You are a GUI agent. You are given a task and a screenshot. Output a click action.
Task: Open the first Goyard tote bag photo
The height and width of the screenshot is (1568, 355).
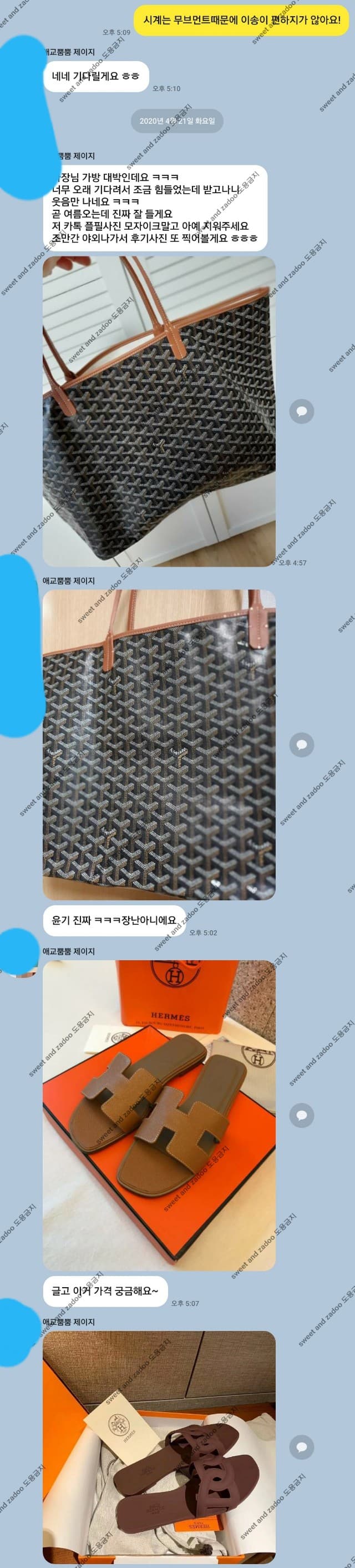point(159,411)
